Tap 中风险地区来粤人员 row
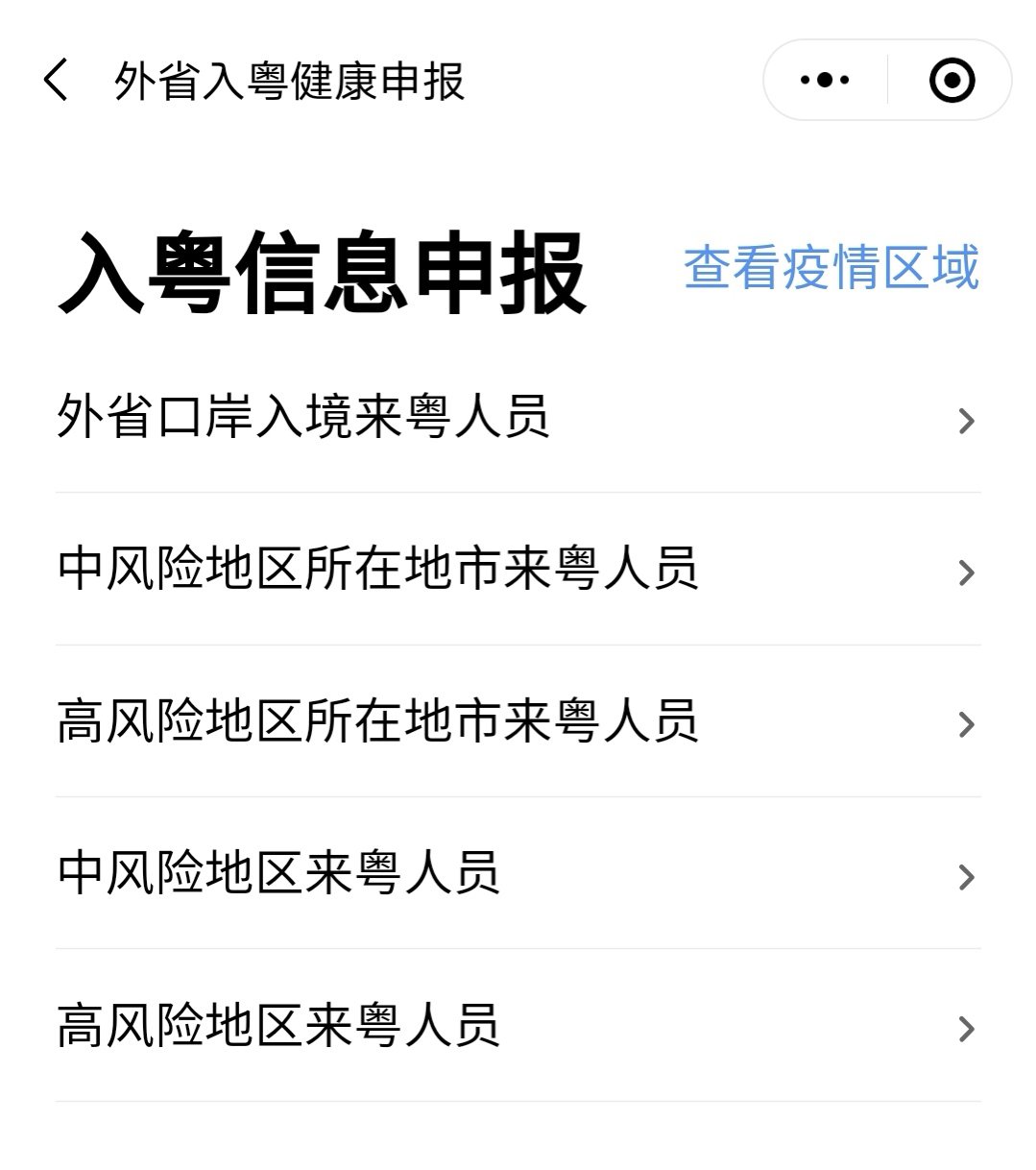The width and height of the screenshot is (1036, 1170). 517,874
